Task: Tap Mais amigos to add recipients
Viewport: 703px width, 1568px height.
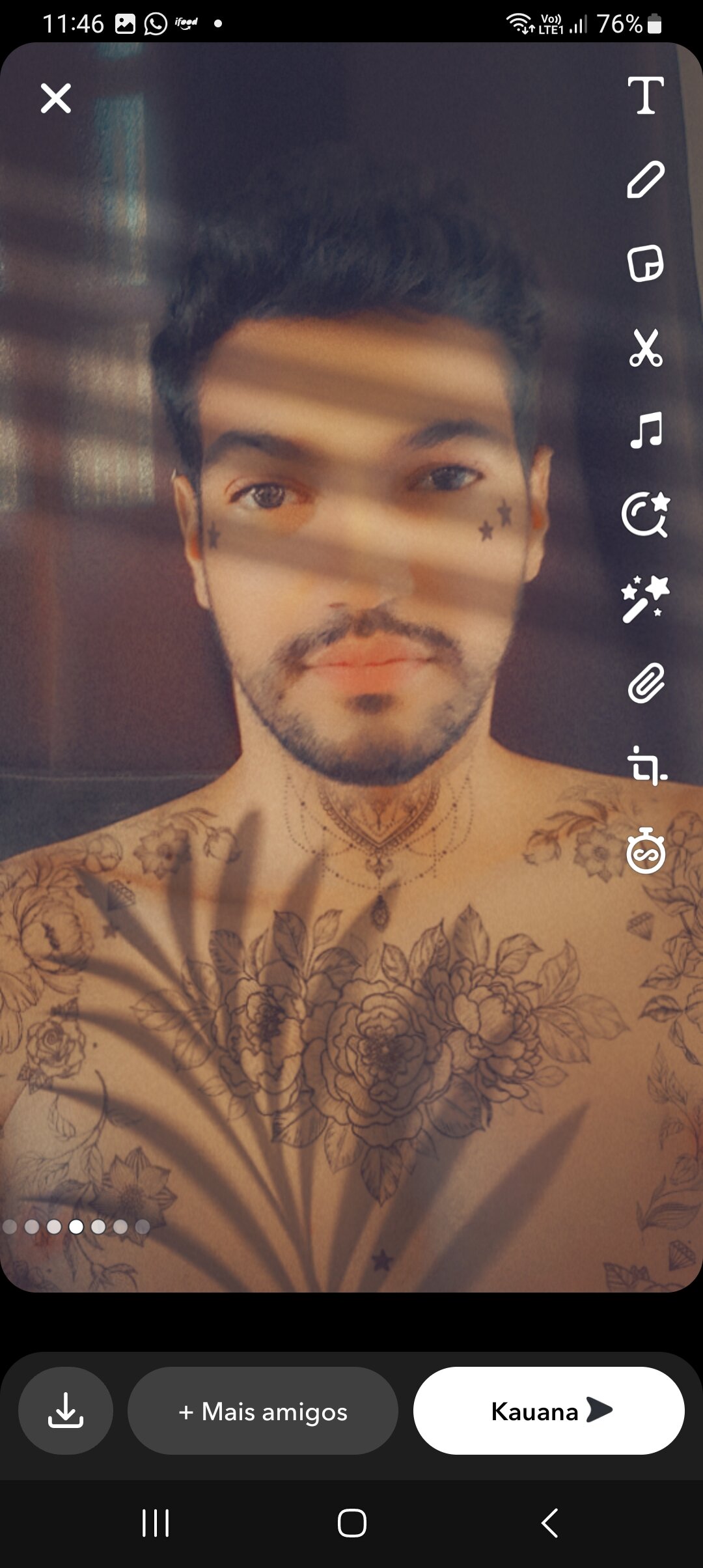Action: click(263, 1410)
